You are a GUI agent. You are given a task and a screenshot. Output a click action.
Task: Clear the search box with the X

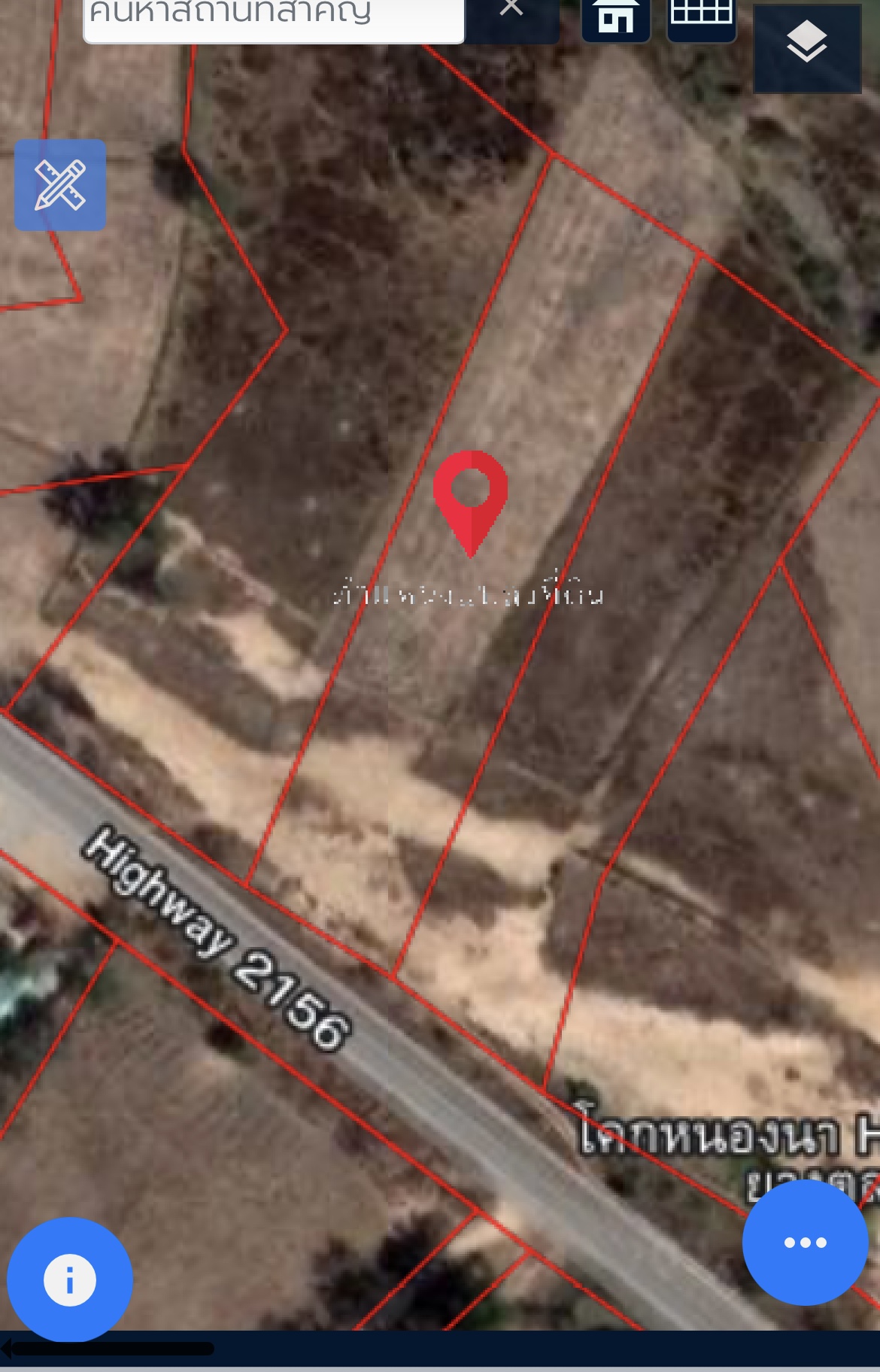point(511,11)
